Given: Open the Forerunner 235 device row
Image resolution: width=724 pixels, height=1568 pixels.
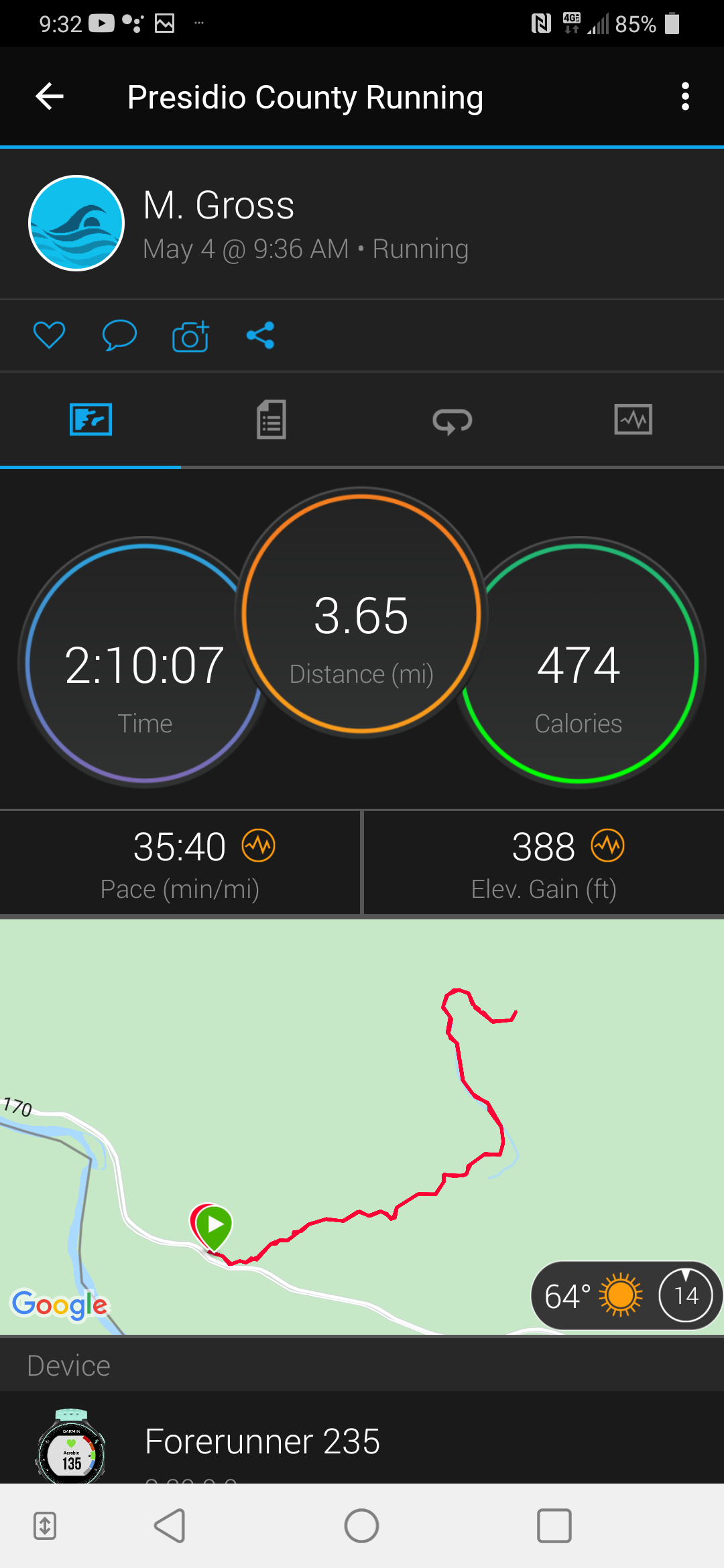Looking at the screenshot, I should 362,1441.
